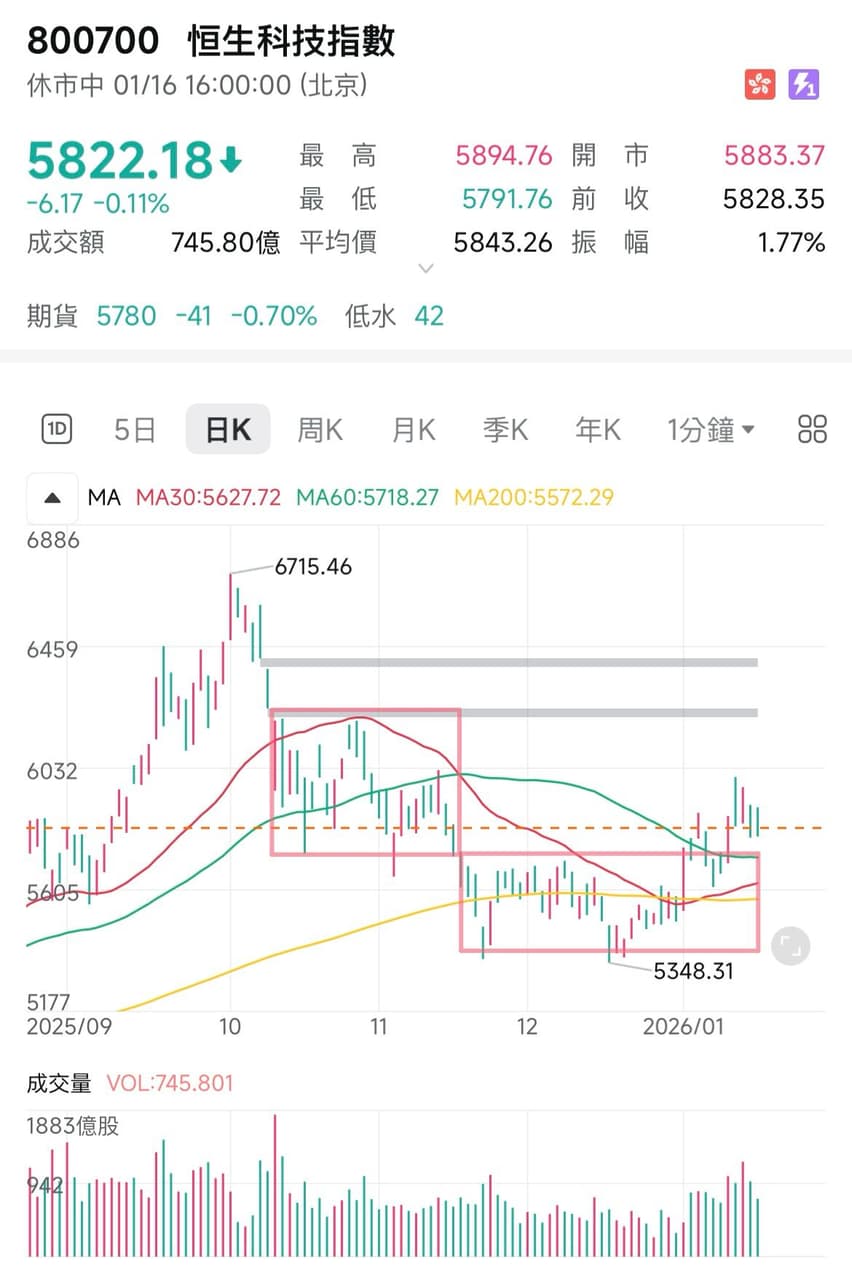Screen dimensions: 852x1280
Task: Click the 5348.31 low price marker
Action: pos(693,971)
